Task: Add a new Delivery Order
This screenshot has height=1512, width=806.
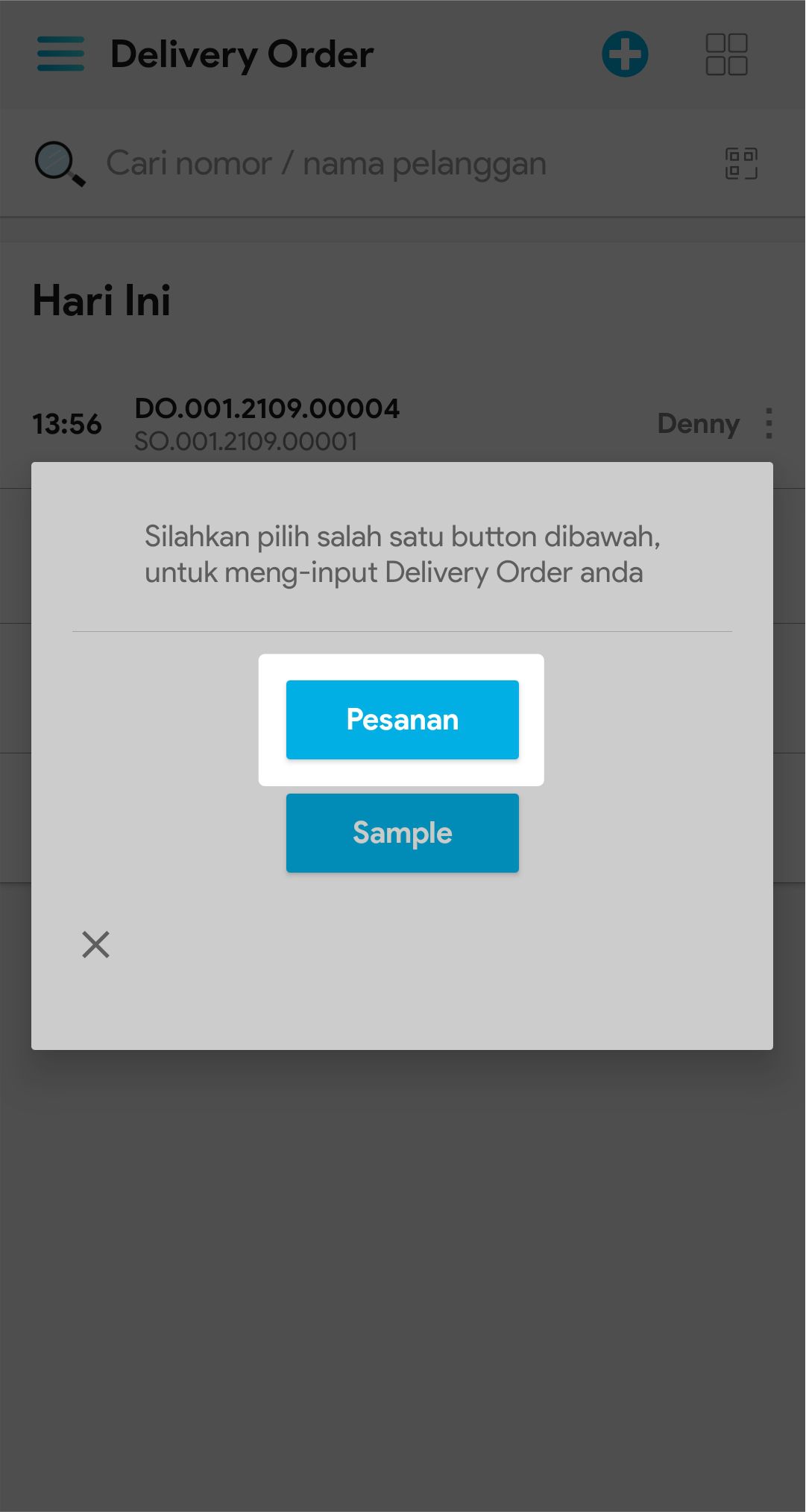Action: point(625,54)
